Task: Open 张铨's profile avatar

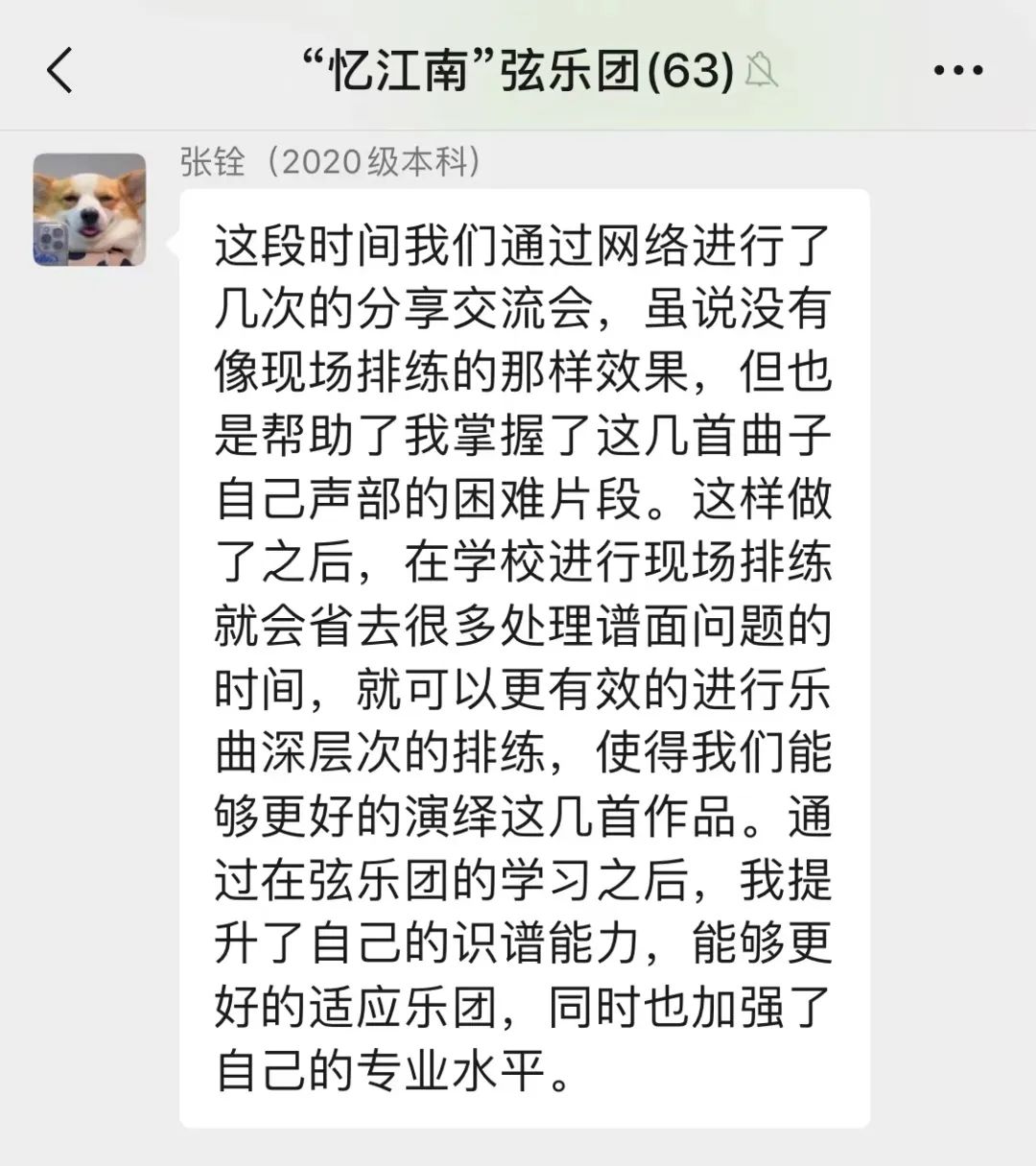Action: [x=90, y=209]
